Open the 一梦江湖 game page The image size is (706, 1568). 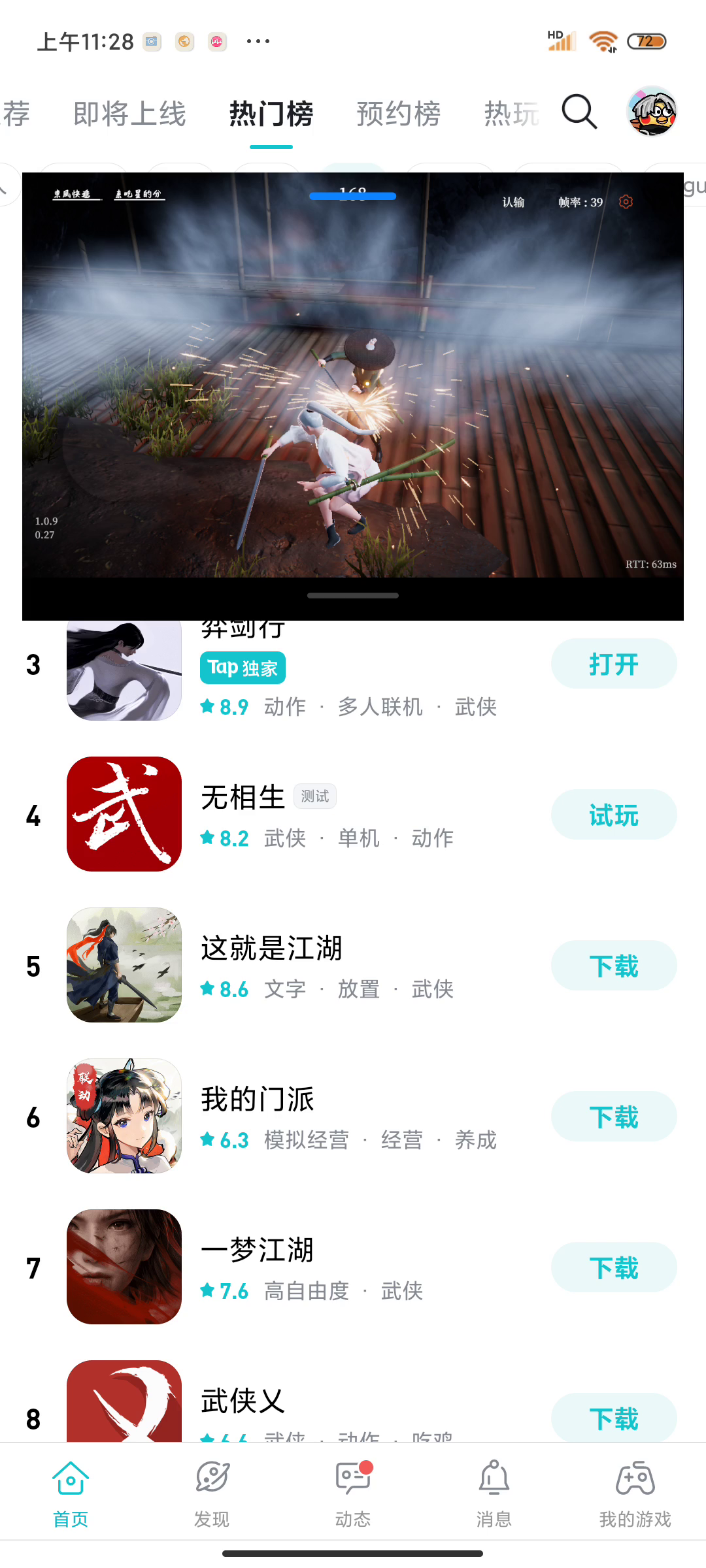[258, 1250]
